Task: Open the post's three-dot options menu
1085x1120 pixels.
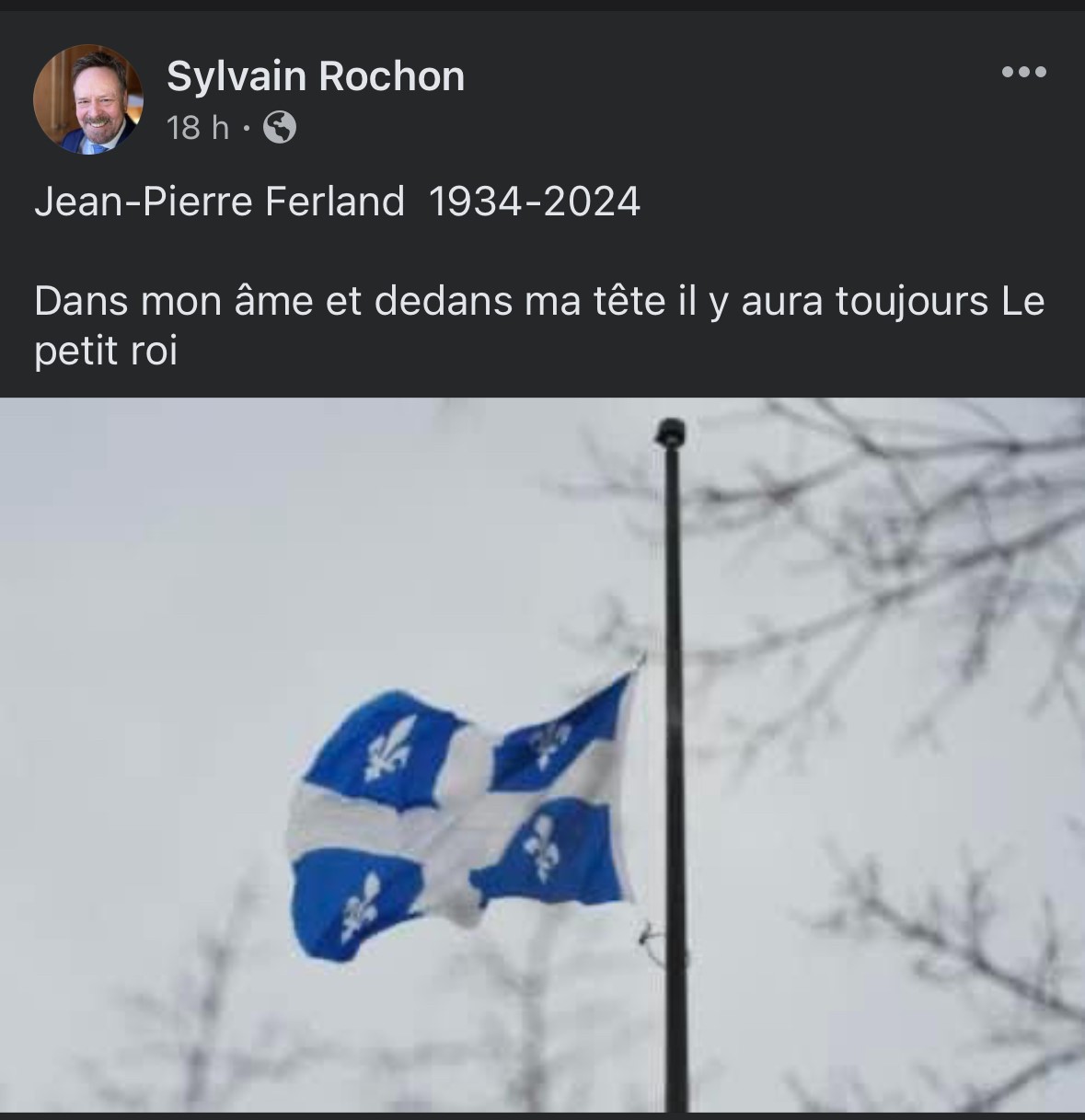Action: tap(1023, 72)
